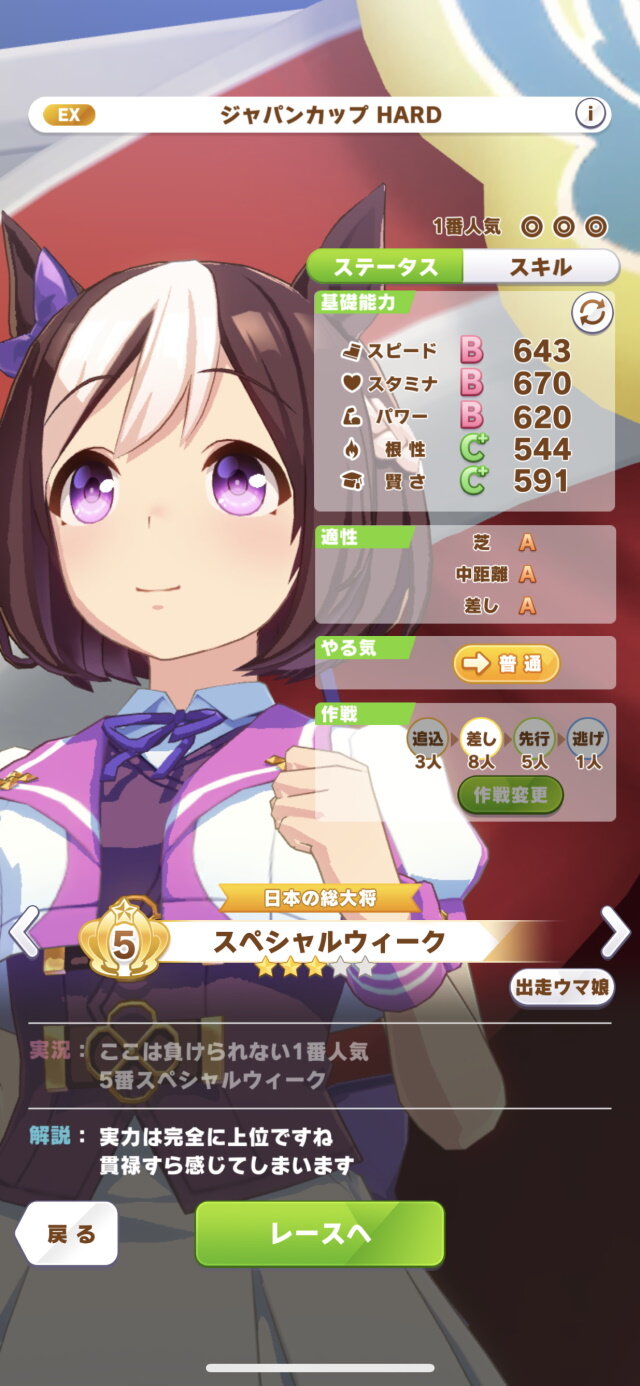Image resolution: width=640 pixels, height=1386 pixels.
Task: Show the next character with right arrow
Action: [x=615, y=932]
